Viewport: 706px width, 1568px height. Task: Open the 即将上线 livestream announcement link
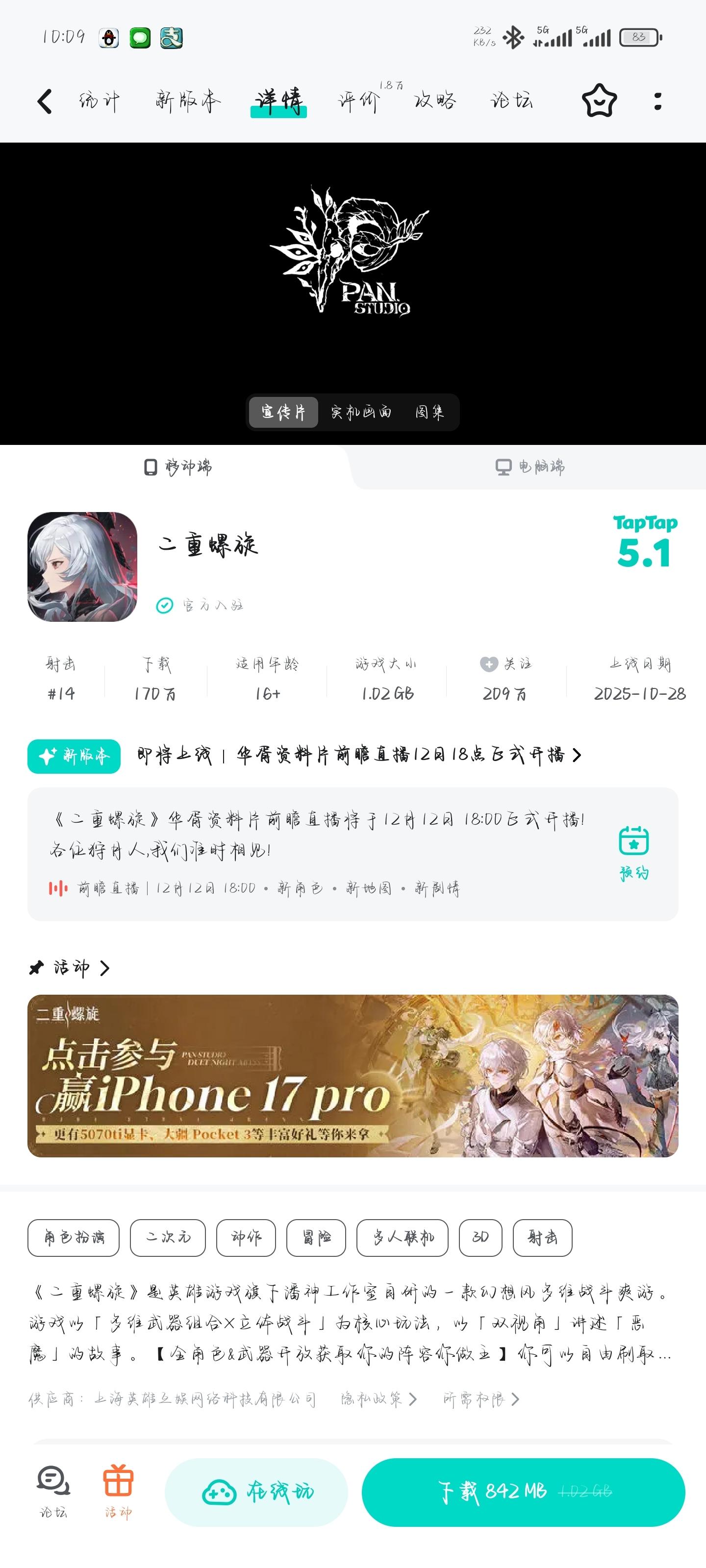359,756
